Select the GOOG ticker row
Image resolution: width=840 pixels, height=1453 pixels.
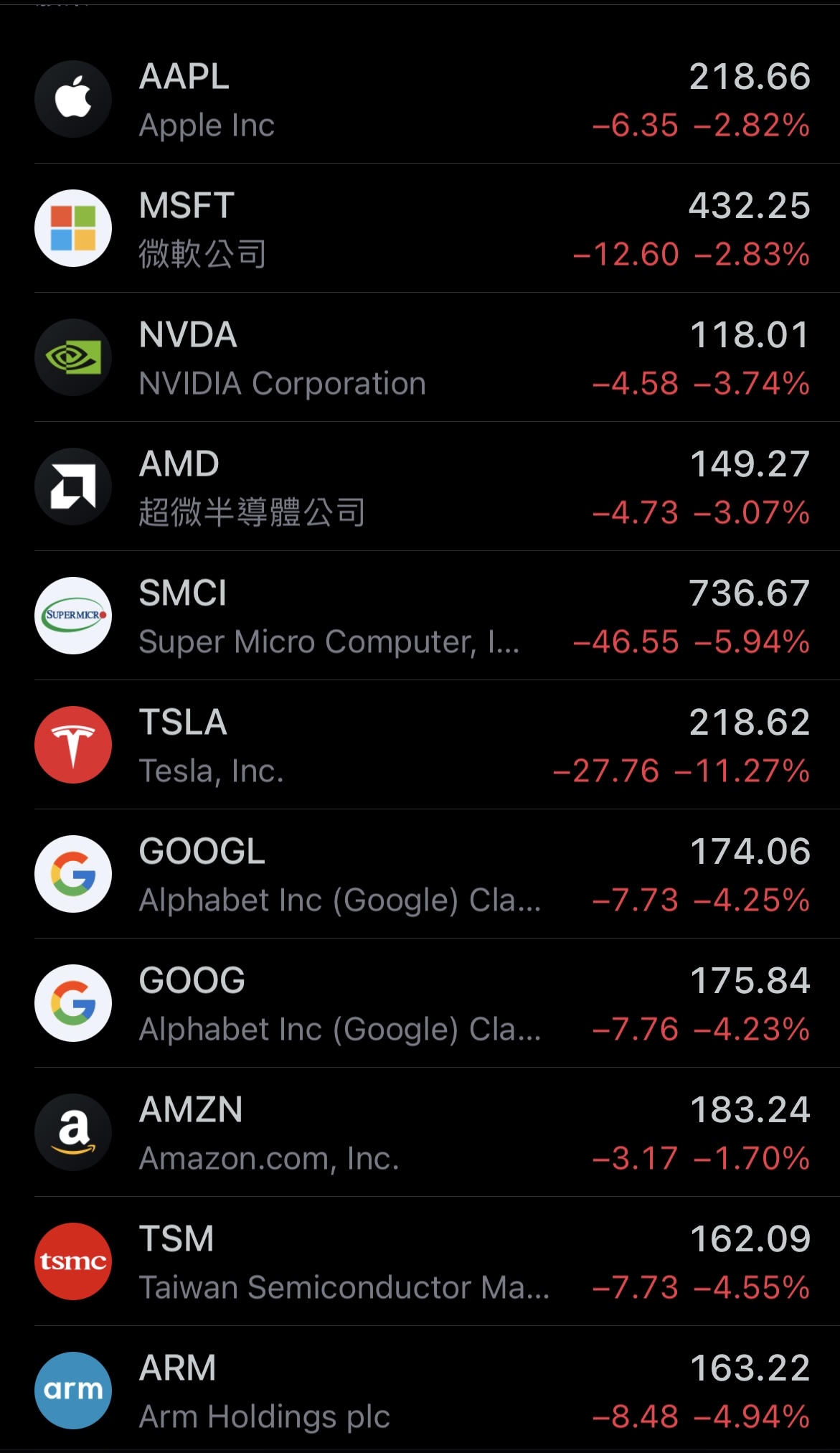[420, 1004]
